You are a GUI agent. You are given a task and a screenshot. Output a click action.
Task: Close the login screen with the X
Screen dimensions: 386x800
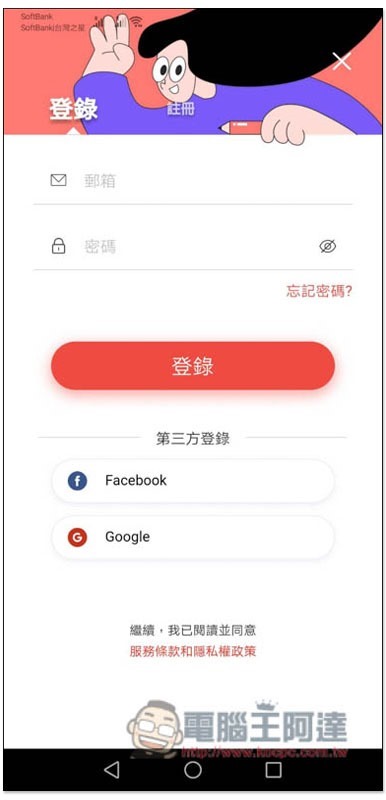coord(341,61)
